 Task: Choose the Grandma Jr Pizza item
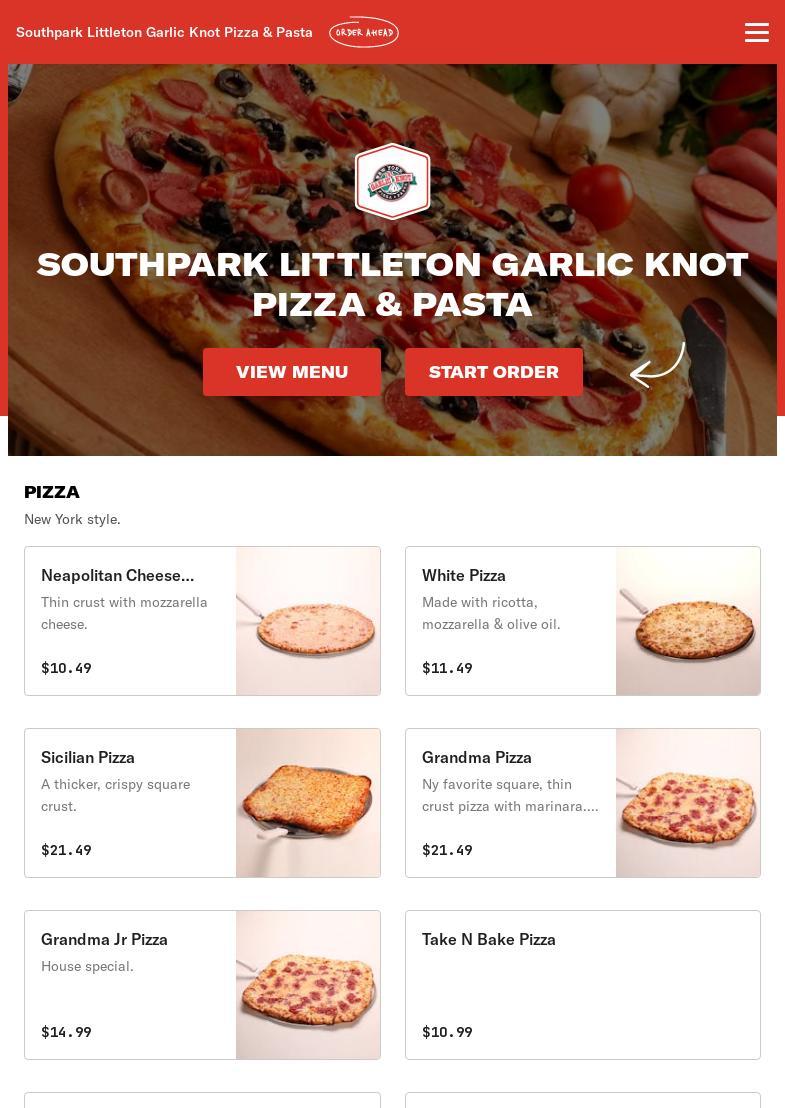(202, 985)
